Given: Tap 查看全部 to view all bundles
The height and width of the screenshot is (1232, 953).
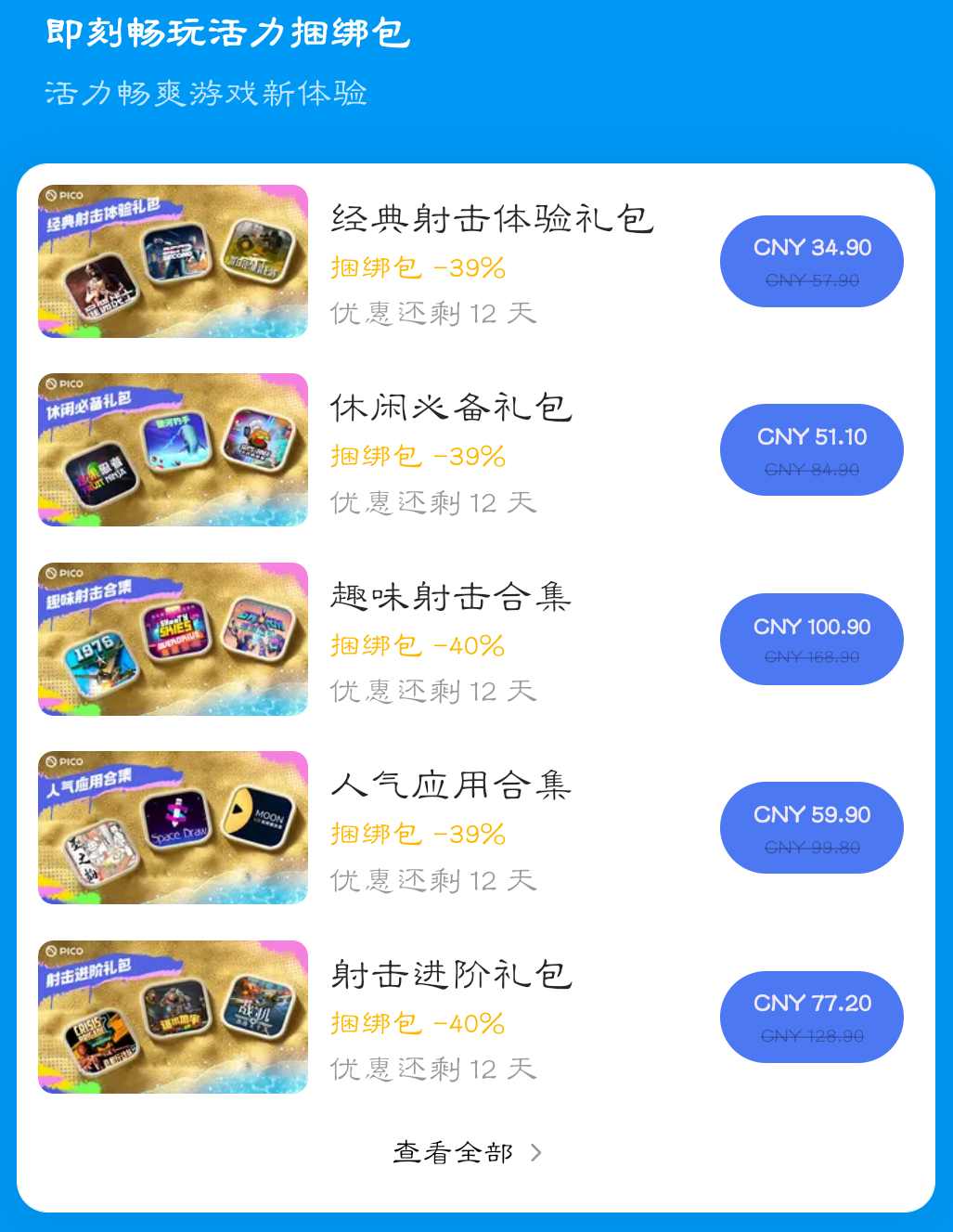Looking at the screenshot, I should coord(467,1152).
